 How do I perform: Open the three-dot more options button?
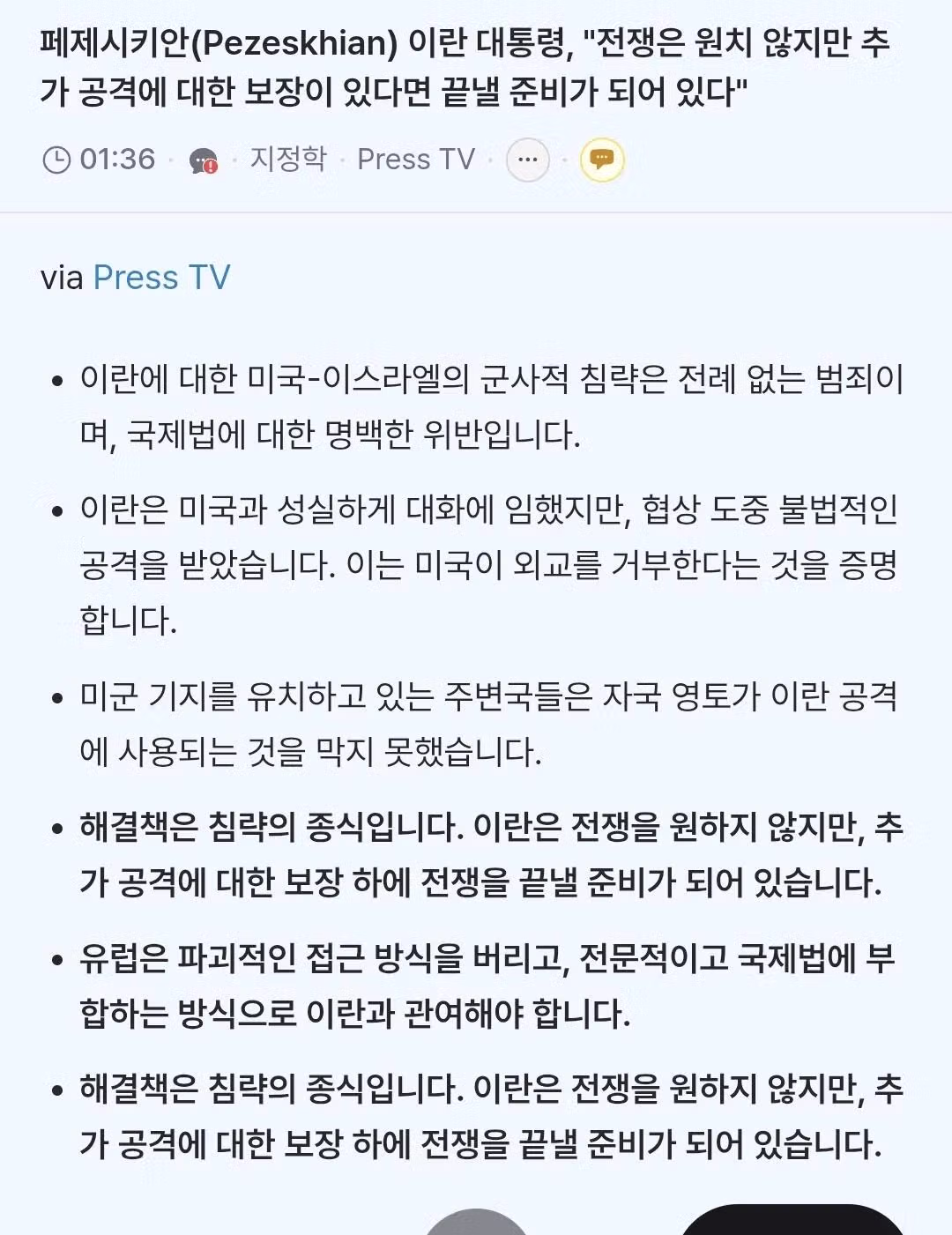[528, 160]
